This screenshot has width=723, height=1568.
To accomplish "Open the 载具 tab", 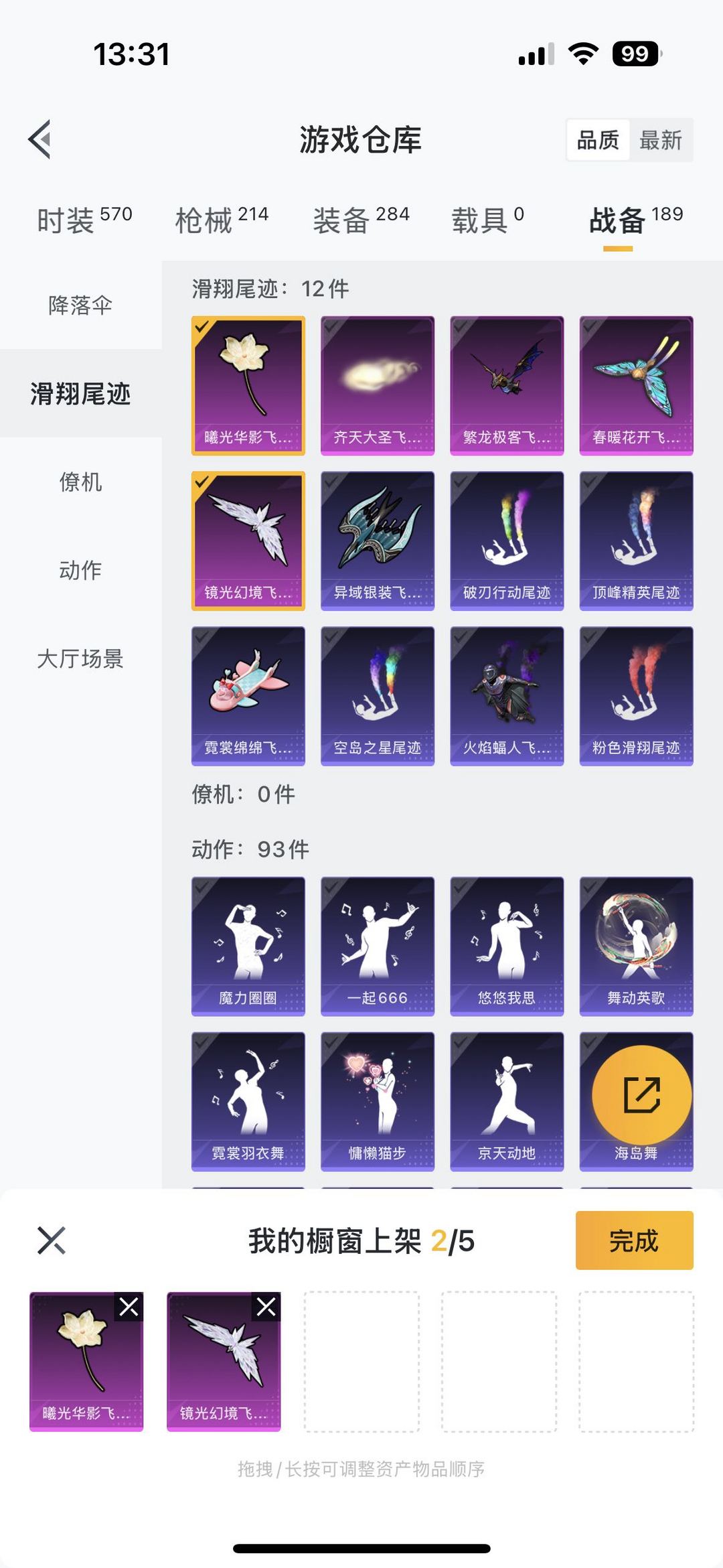I will [487, 220].
